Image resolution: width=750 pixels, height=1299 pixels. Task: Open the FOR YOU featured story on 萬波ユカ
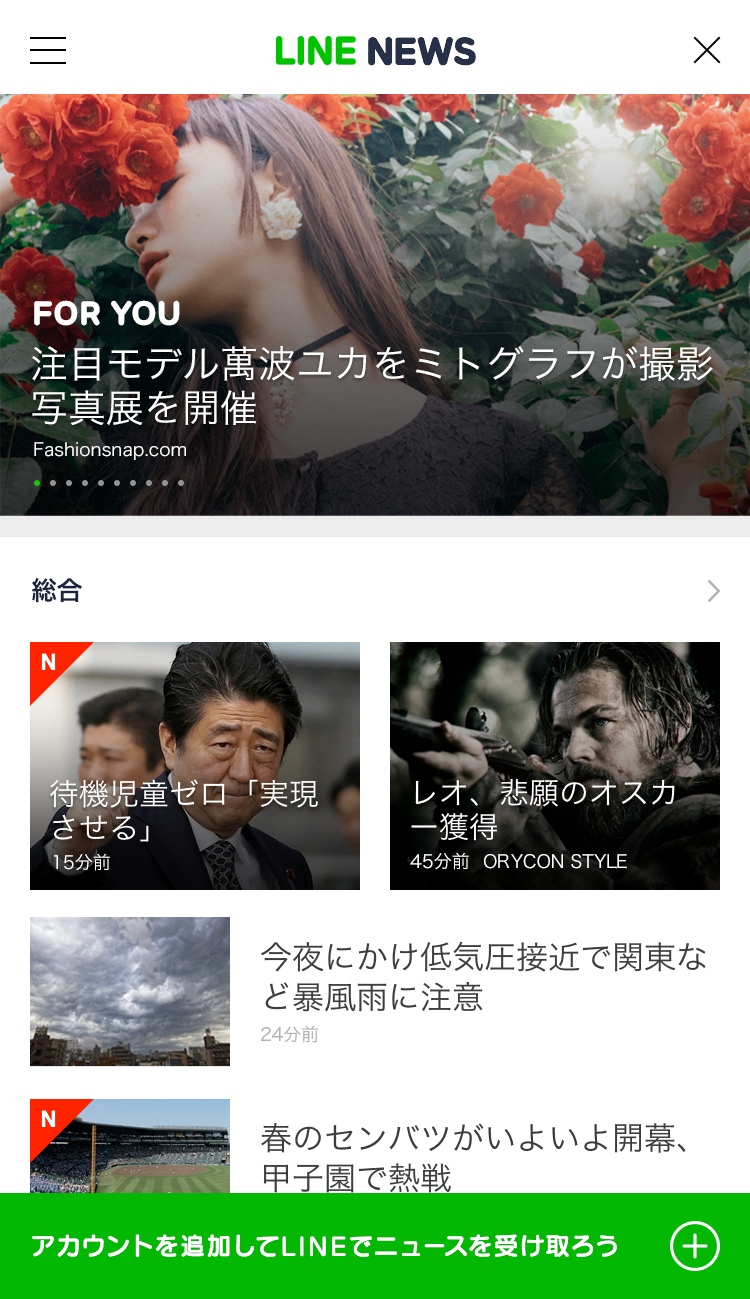pos(374,385)
